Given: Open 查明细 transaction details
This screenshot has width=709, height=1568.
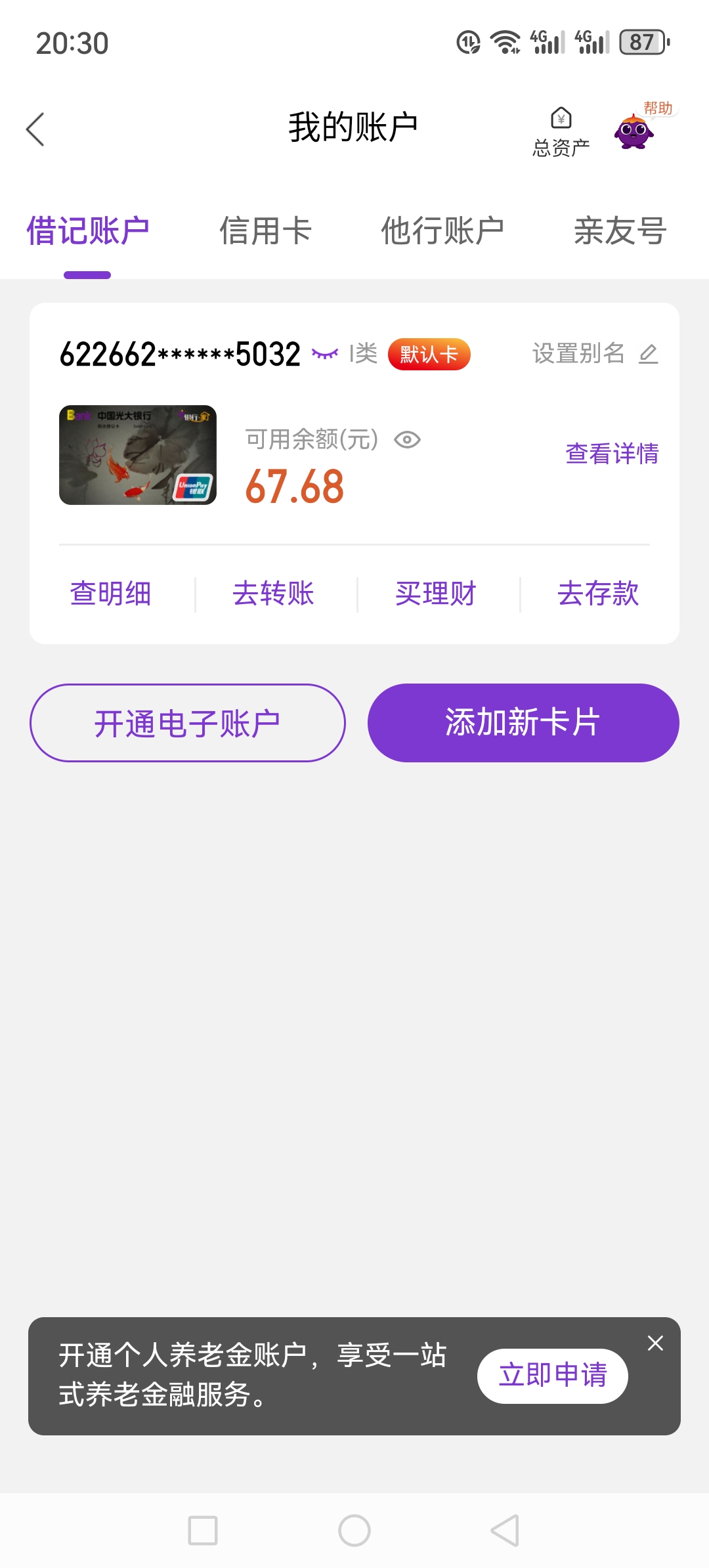Looking at the screenshot, I should click(x=111, y=594).
